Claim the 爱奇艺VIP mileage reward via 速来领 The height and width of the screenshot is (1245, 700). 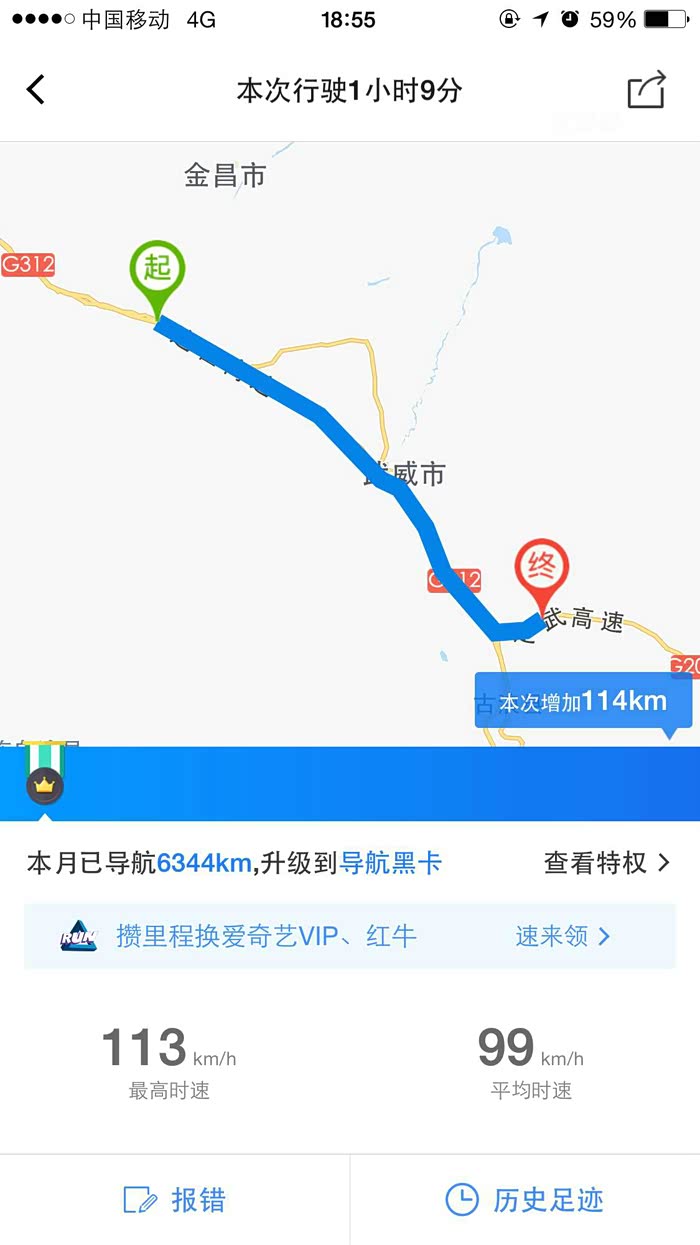pyautogui.click(x=562, y=936)
